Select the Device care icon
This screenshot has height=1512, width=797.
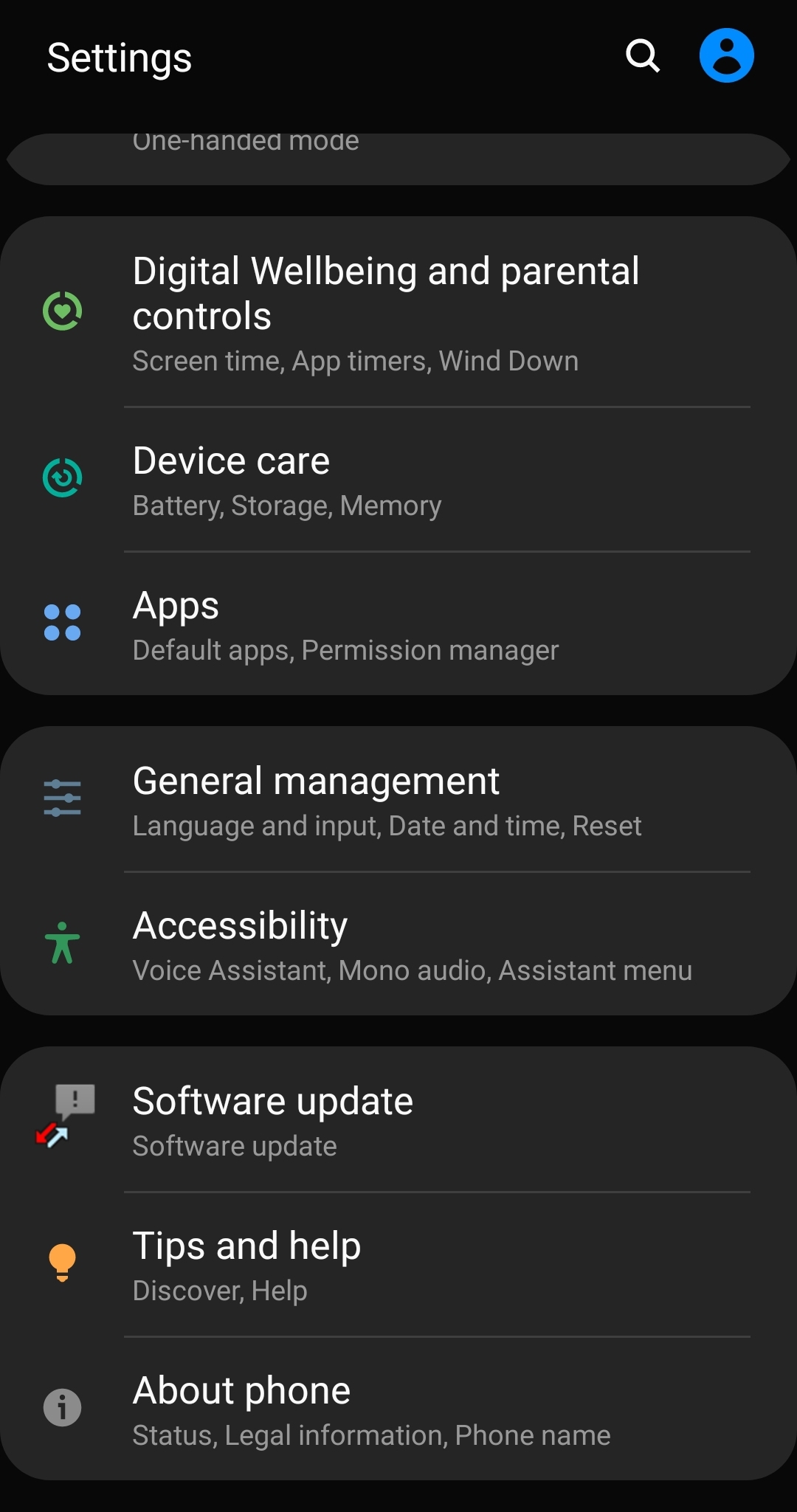tap(62, 478)
